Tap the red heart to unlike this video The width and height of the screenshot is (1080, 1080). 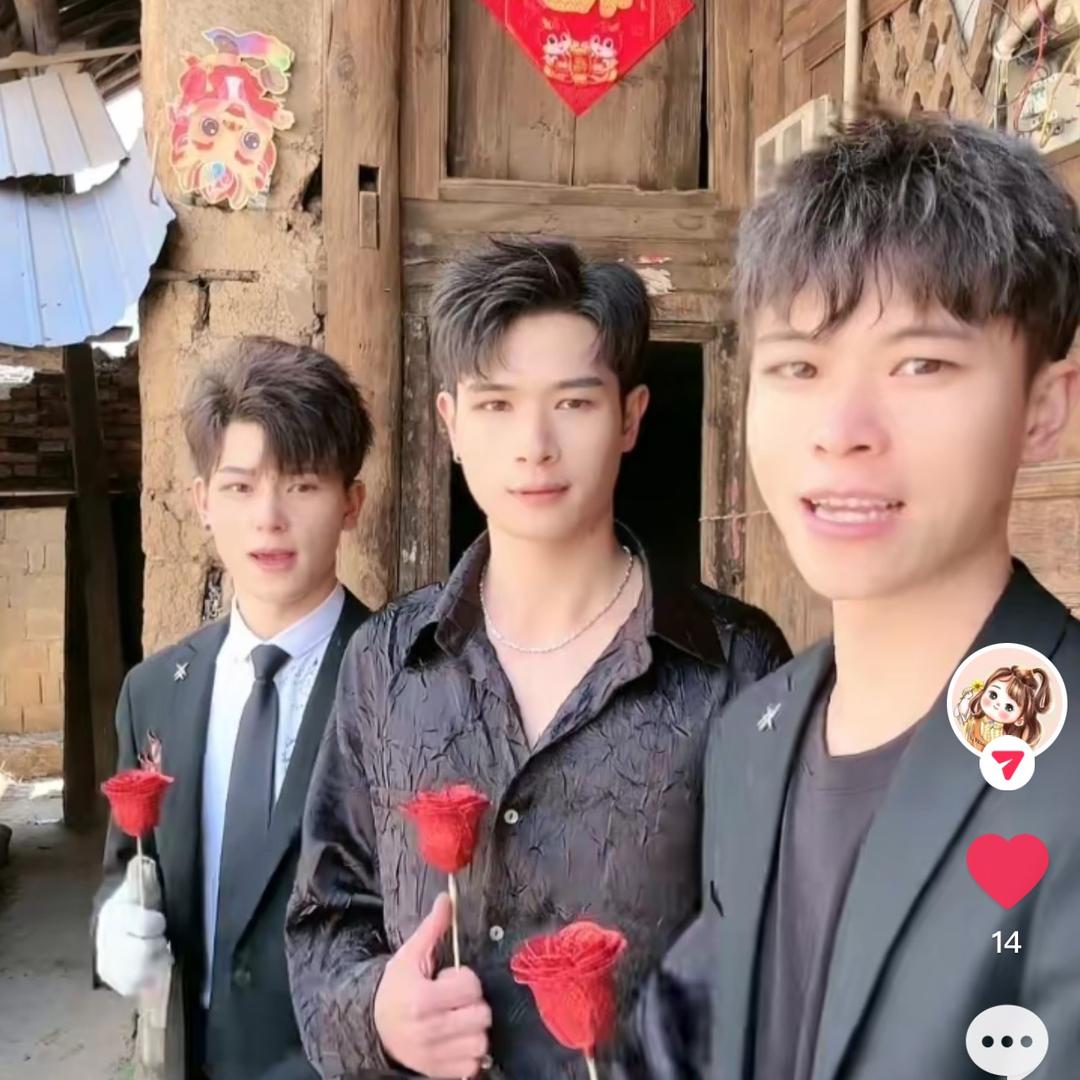pyautogui.click(x=1007, y=868)
